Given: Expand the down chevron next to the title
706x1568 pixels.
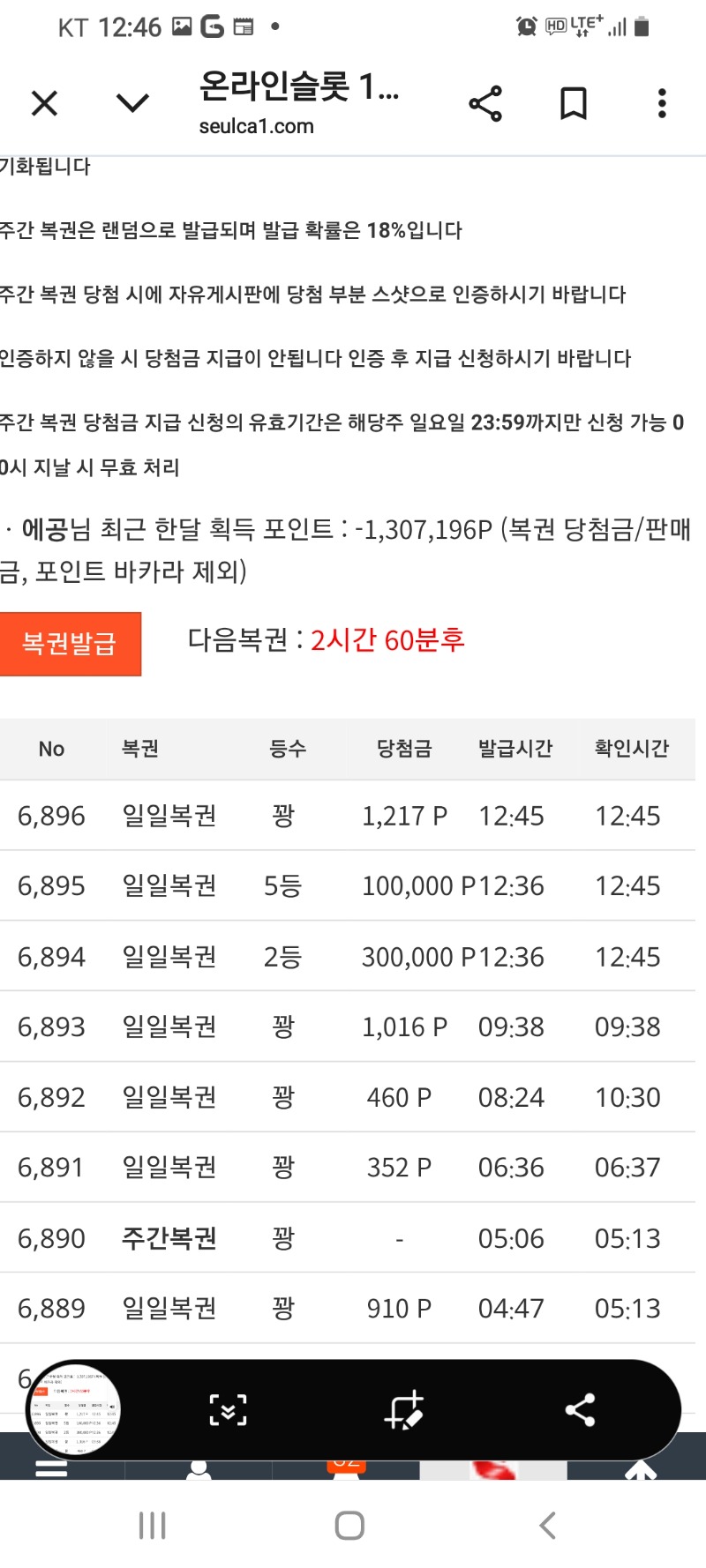Looking at the screenshot, I should point(132,103).
